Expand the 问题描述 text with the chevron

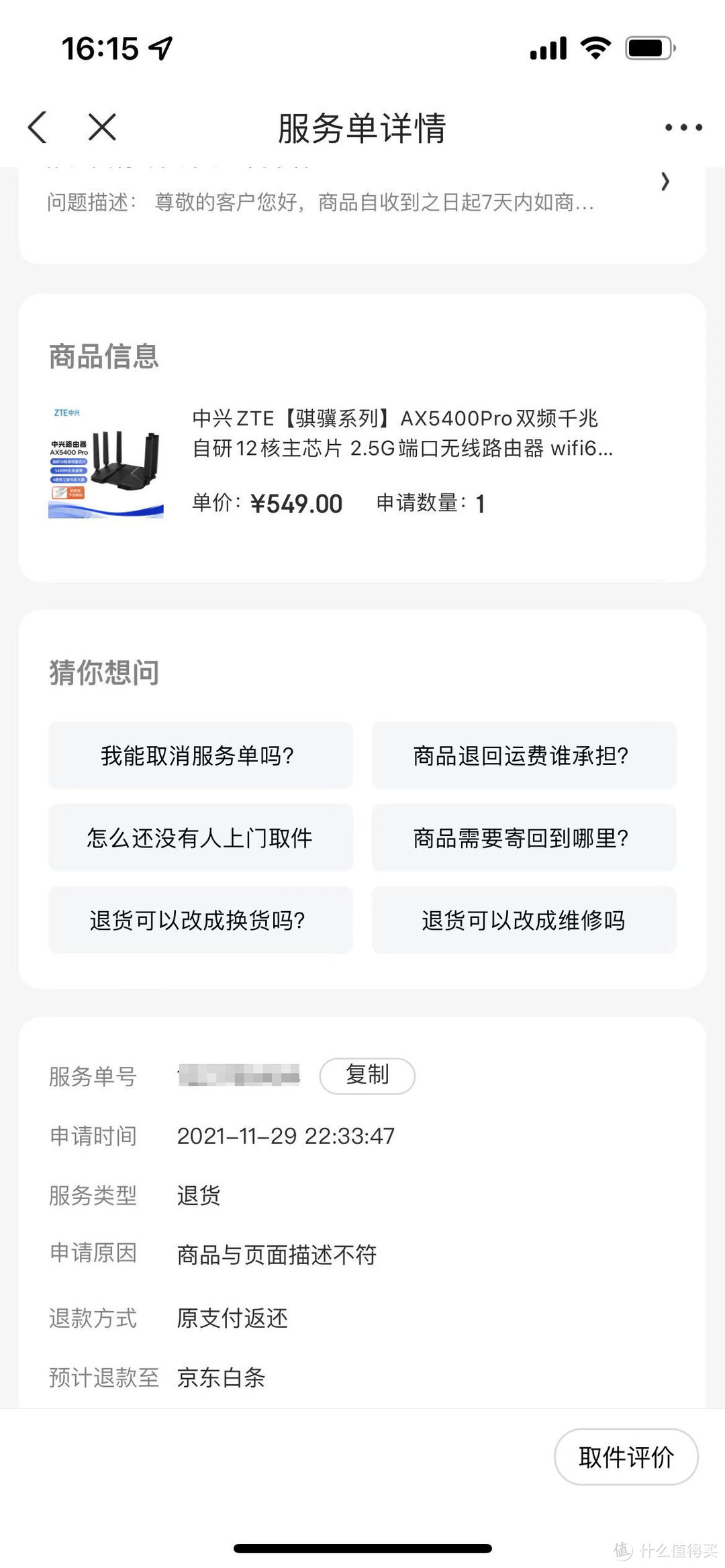click(665, 181)
